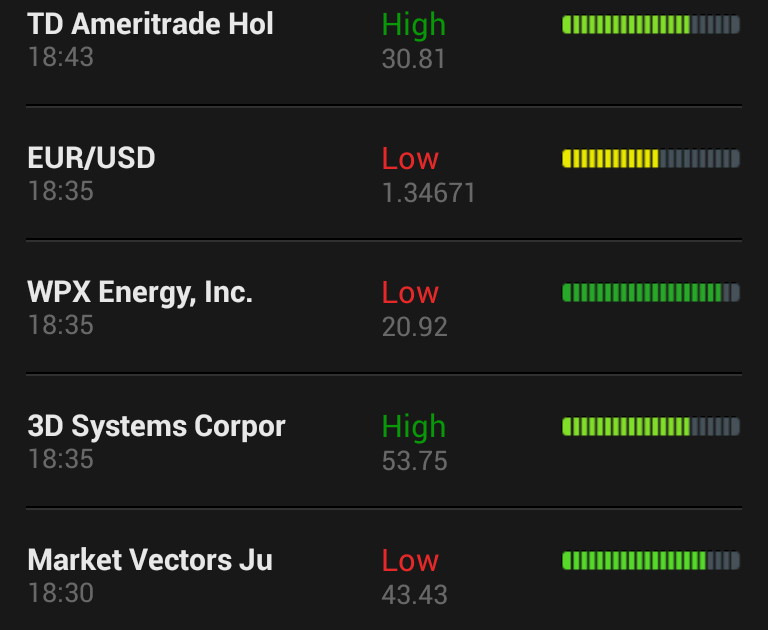Open the 3D Systems Corpor row

tap(384, 442)
